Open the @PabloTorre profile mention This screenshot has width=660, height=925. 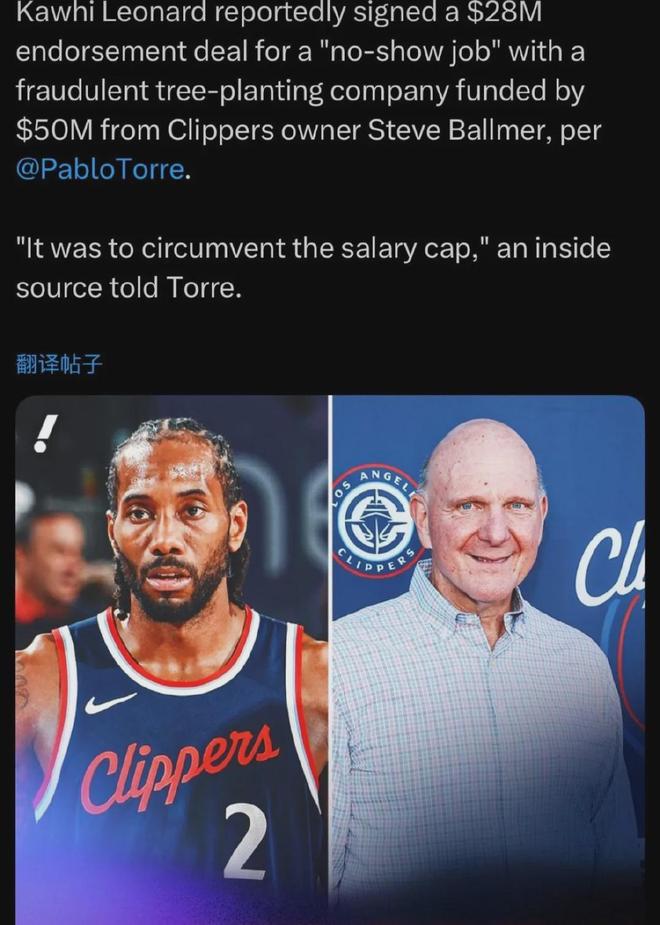[100, 170]
